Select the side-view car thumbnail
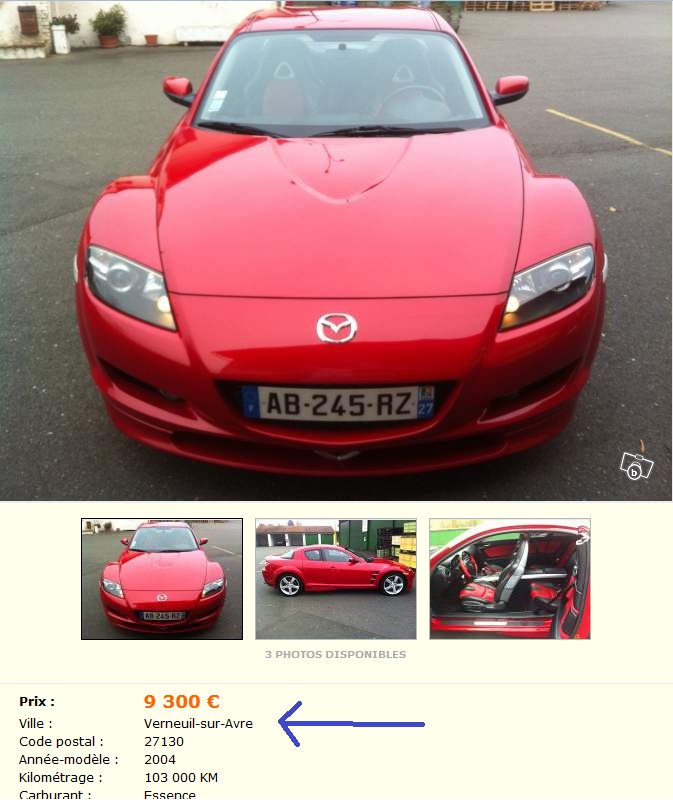The height and width of the screenshot is (802, 673). 336,578
